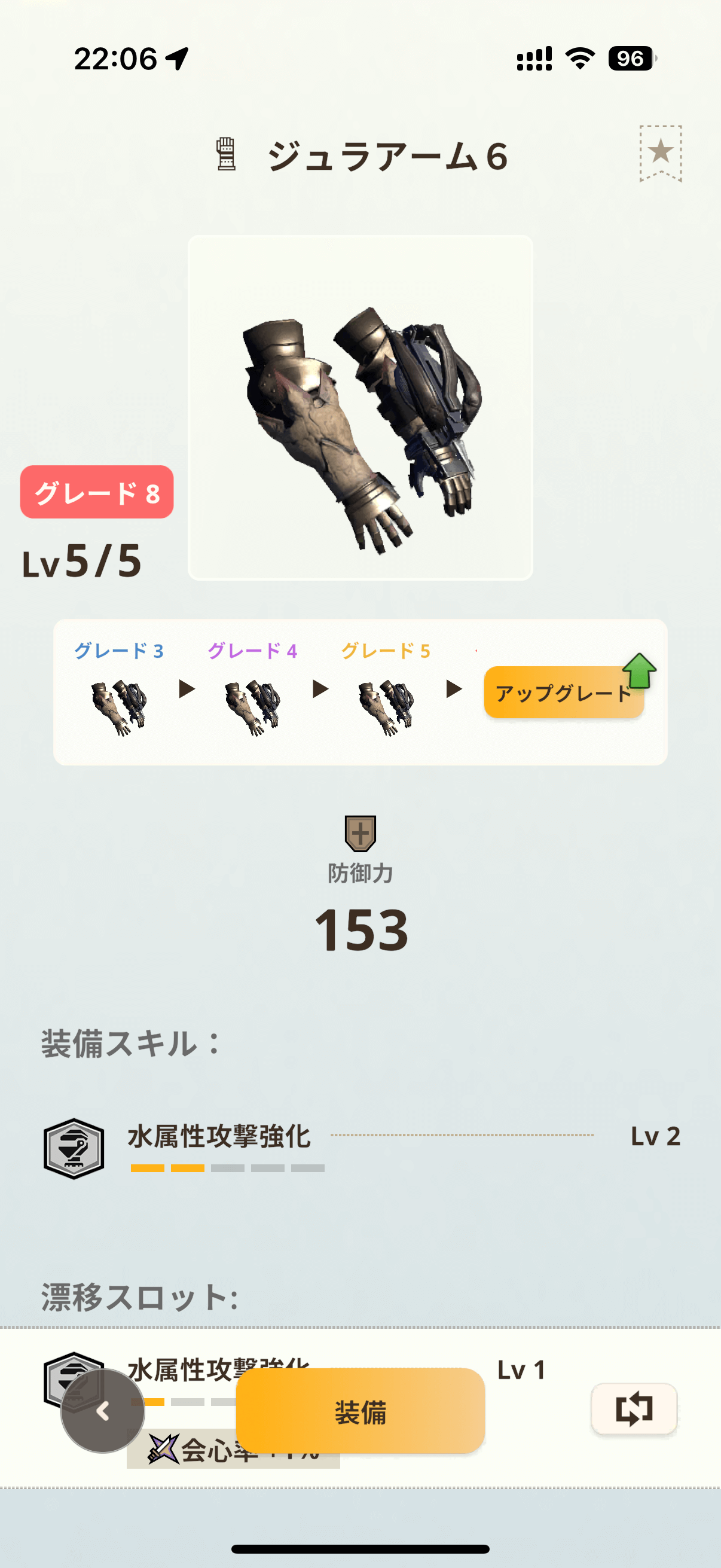Go back using the round arrow button
Image resolution: width=721 pixels, height=1568 pixels.
[103, 1411]
